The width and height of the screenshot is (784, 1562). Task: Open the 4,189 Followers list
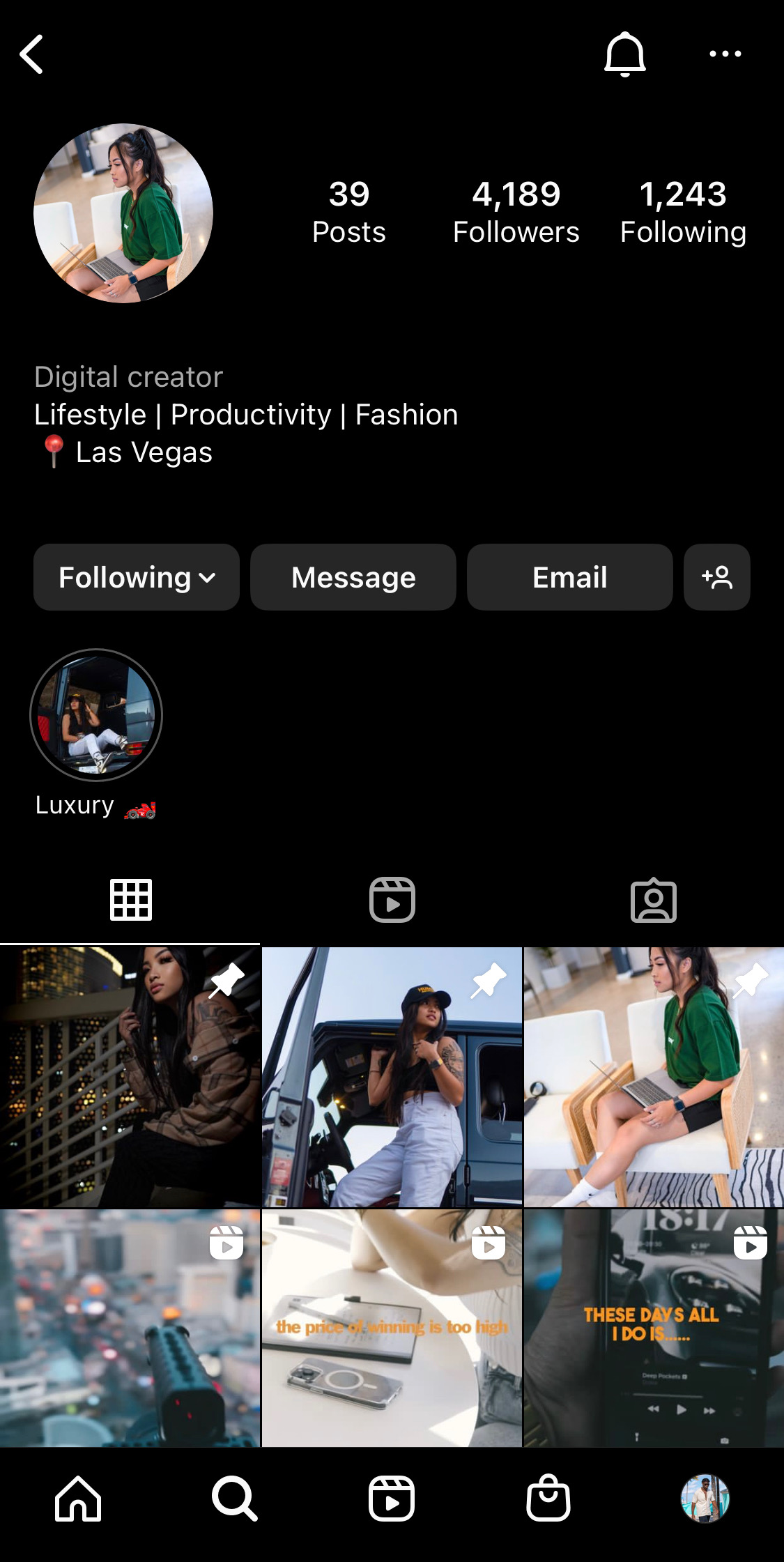coord(516,213)
